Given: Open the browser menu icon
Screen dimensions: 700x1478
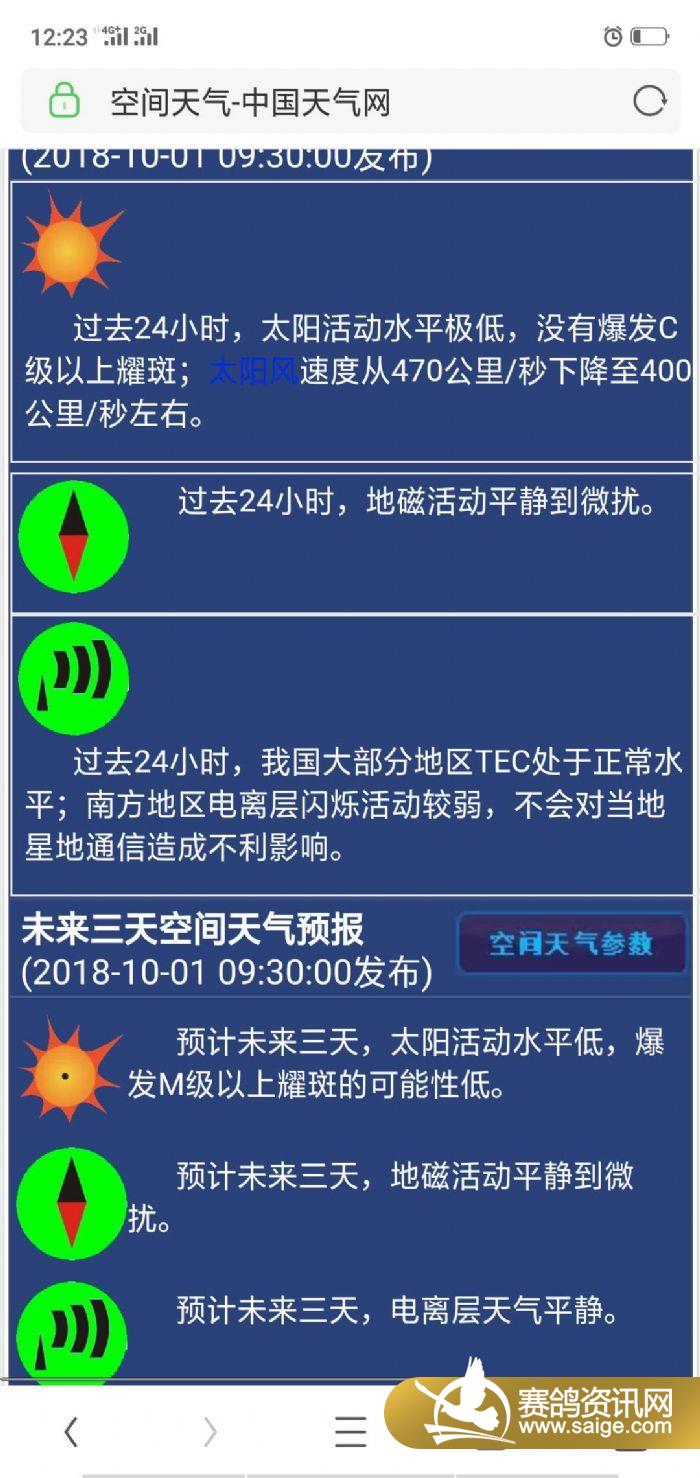Looking at the screenshot, I should [350, 1432].
